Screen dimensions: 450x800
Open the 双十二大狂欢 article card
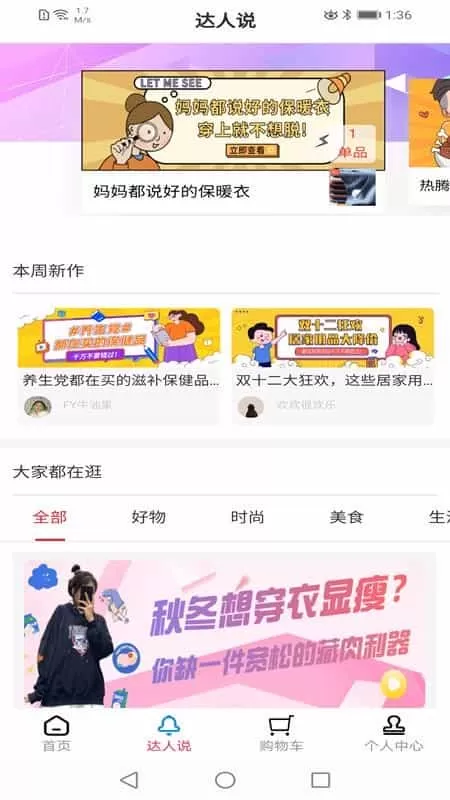(x=333, y=366)
